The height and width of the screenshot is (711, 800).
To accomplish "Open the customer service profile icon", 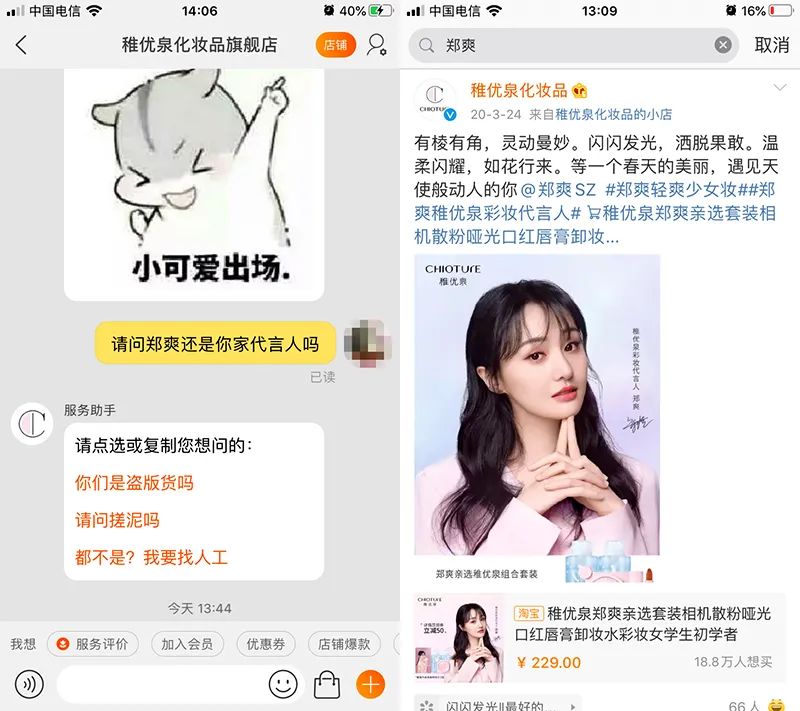I will 377,45.
